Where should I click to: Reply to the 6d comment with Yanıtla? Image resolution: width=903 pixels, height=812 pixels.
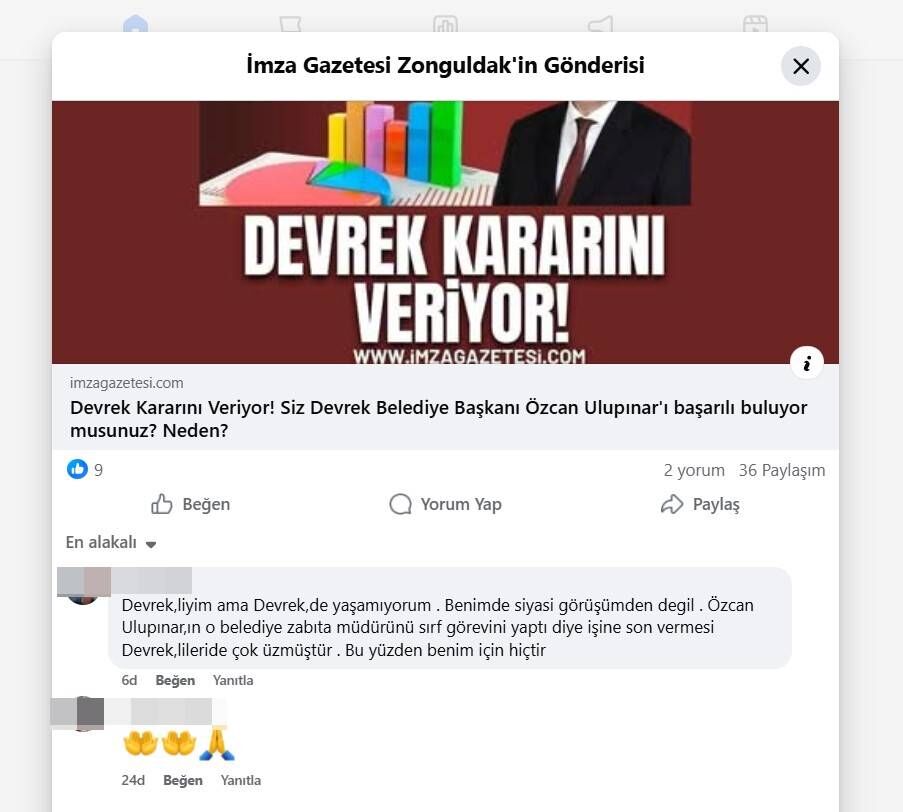[233, 680]
